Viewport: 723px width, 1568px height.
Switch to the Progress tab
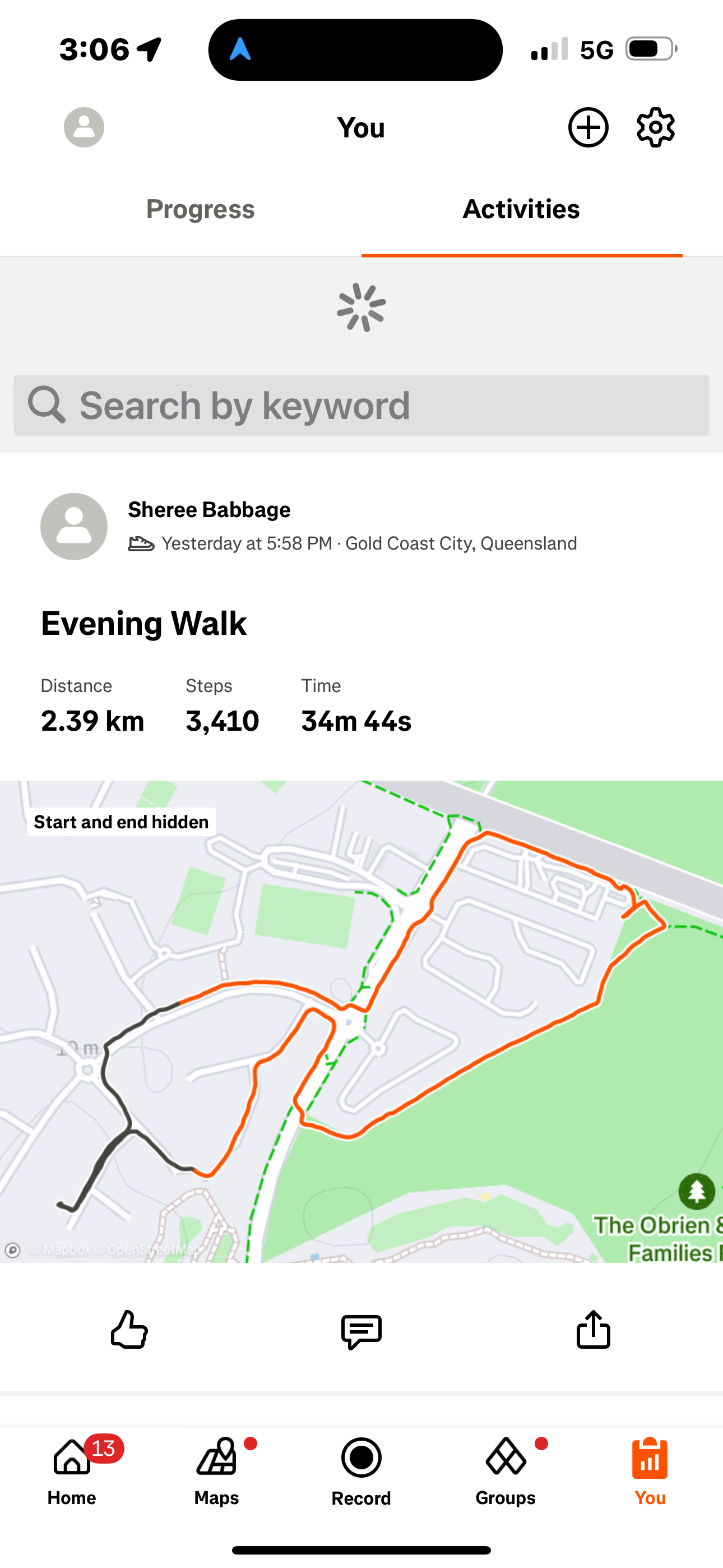[200, 209]
